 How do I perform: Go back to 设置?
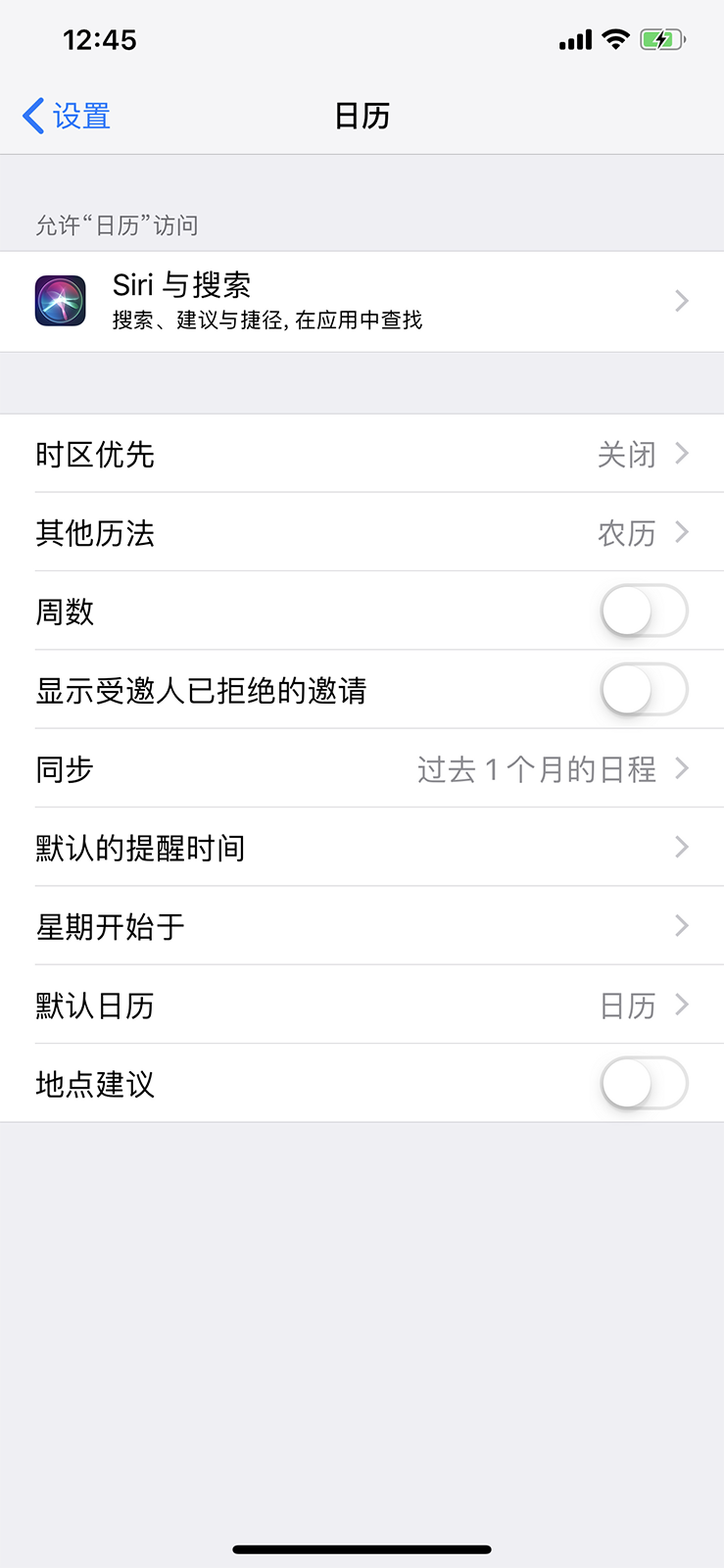click(67, 116)
